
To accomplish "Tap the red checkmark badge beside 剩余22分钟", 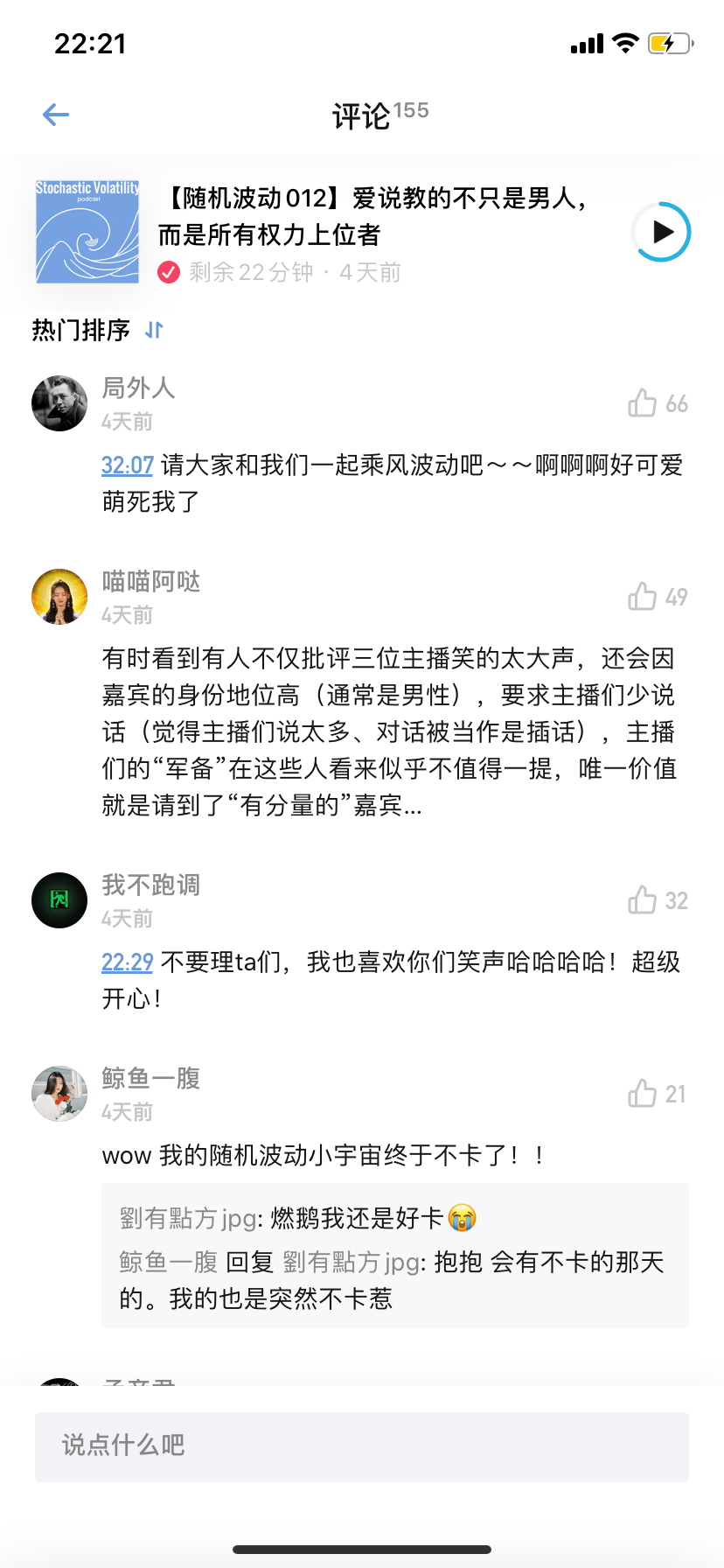I will [x=171, y=272].
